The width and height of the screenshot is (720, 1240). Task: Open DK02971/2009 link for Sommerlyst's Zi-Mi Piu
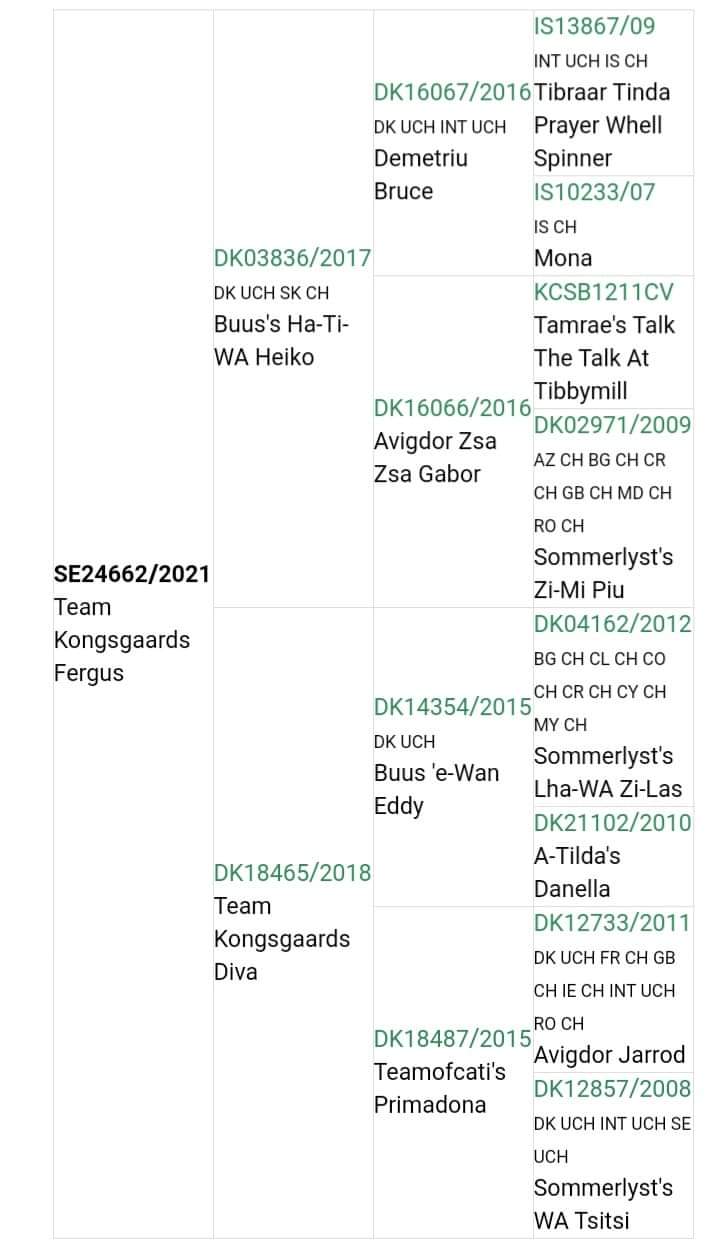pos(612,425)
